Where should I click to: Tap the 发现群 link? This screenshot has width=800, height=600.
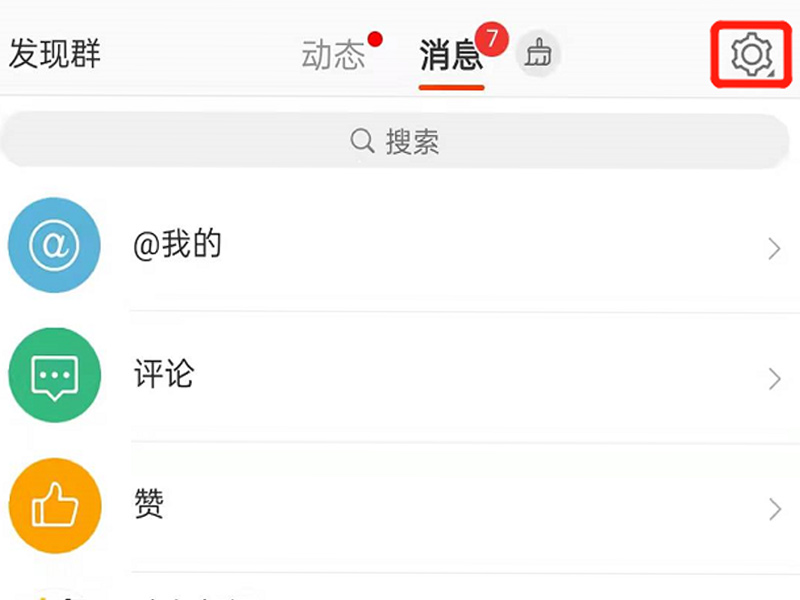click(55, 54)
